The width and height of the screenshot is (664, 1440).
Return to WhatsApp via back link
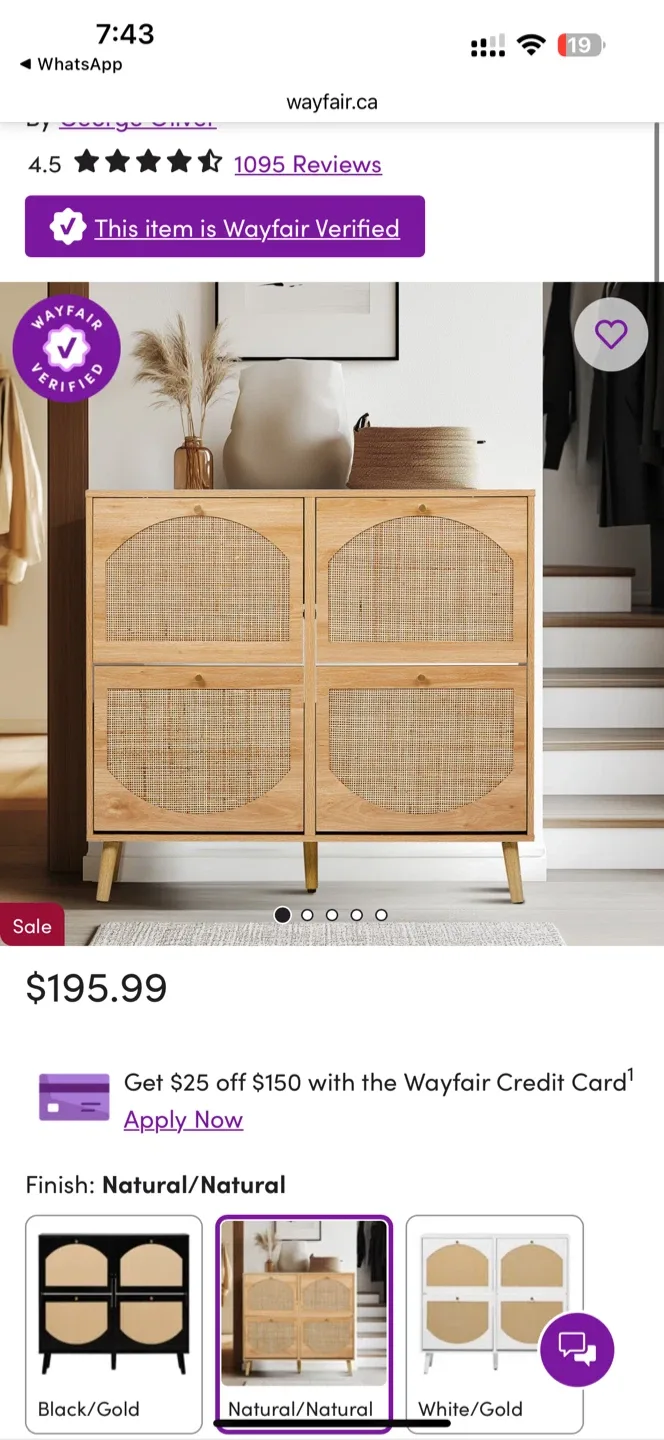70,64
